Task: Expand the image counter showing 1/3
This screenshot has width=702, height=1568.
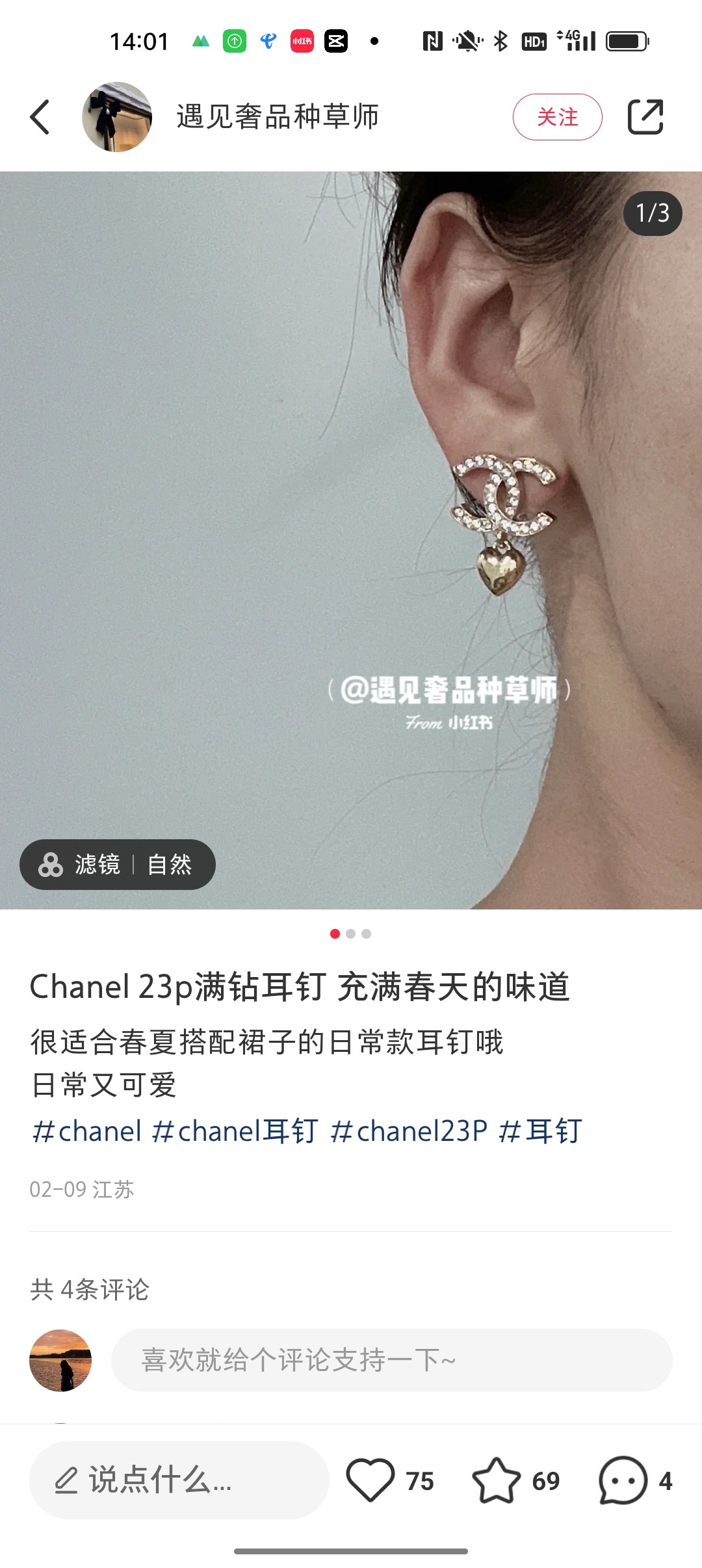Action: (x=651, y=213)
